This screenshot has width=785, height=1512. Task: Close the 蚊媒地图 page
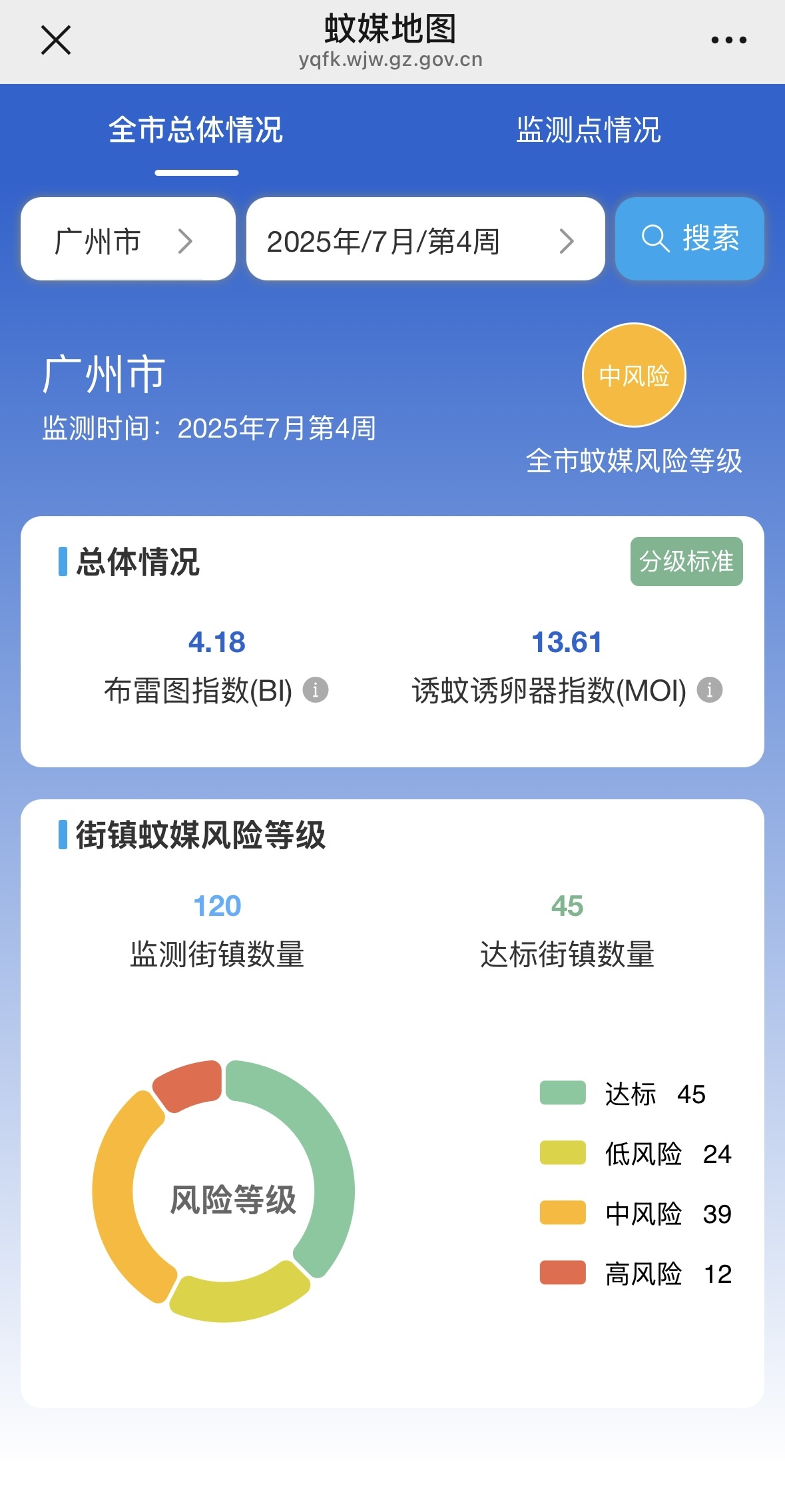tap(56, 40)
